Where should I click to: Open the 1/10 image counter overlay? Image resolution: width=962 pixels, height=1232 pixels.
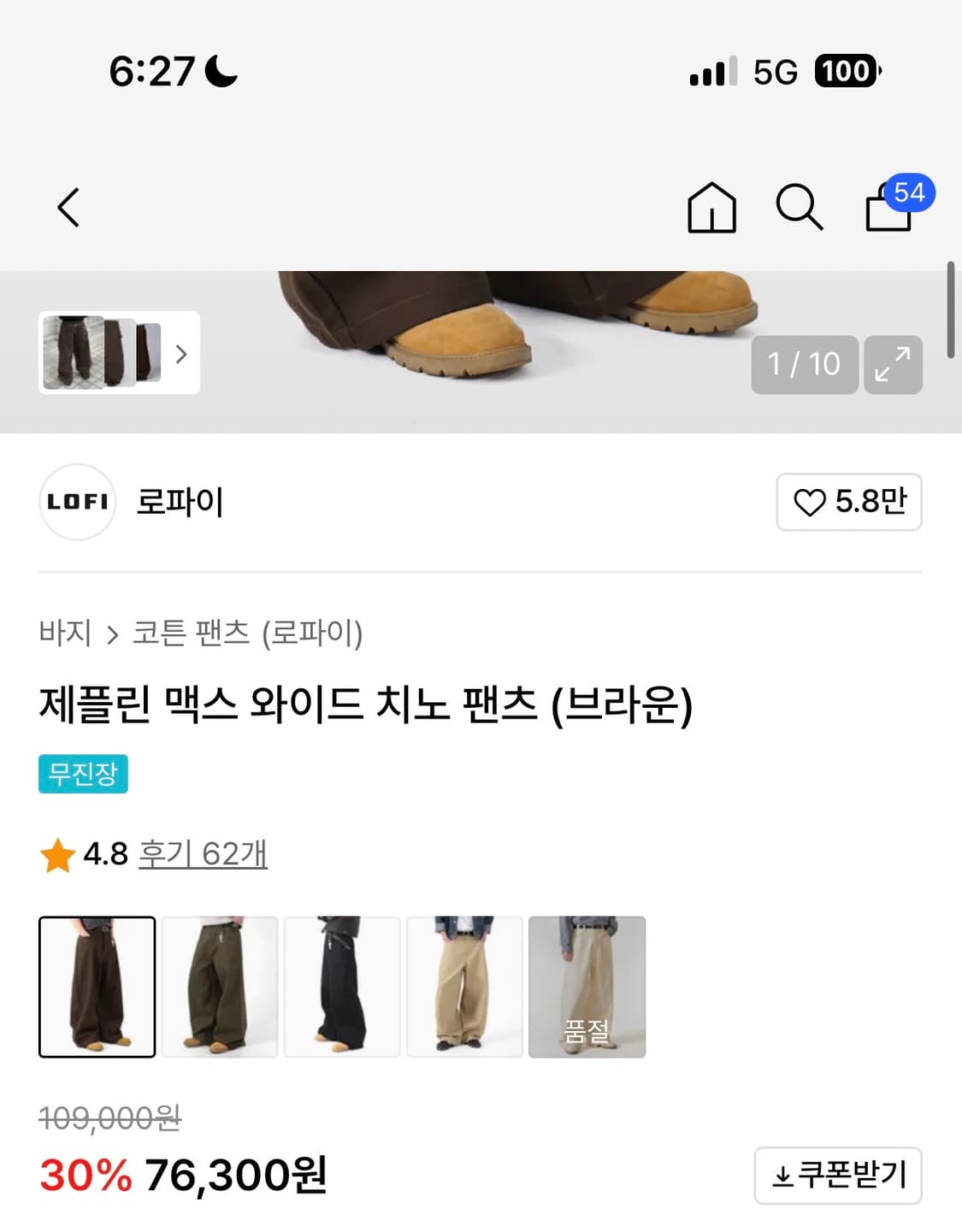click(x=804, y=365)
